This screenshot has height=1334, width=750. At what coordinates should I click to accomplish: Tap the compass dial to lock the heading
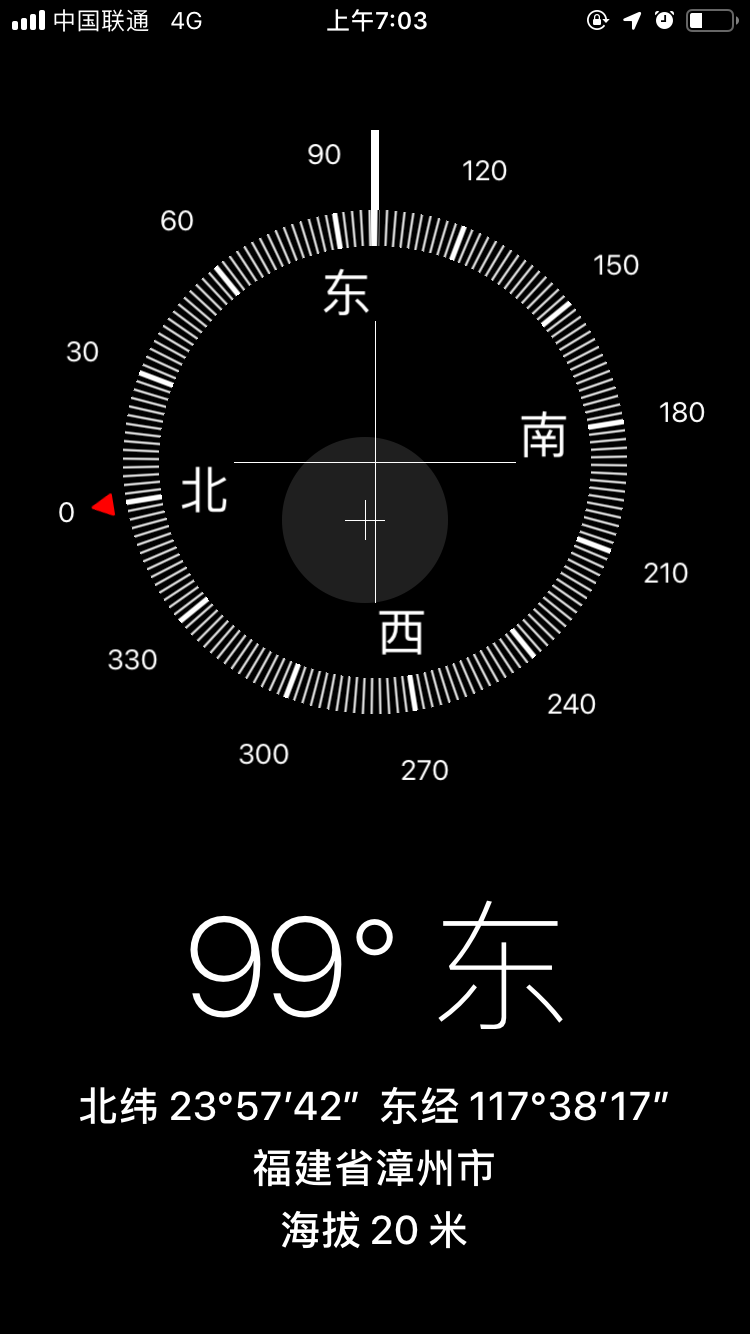[x=375, y=462]
